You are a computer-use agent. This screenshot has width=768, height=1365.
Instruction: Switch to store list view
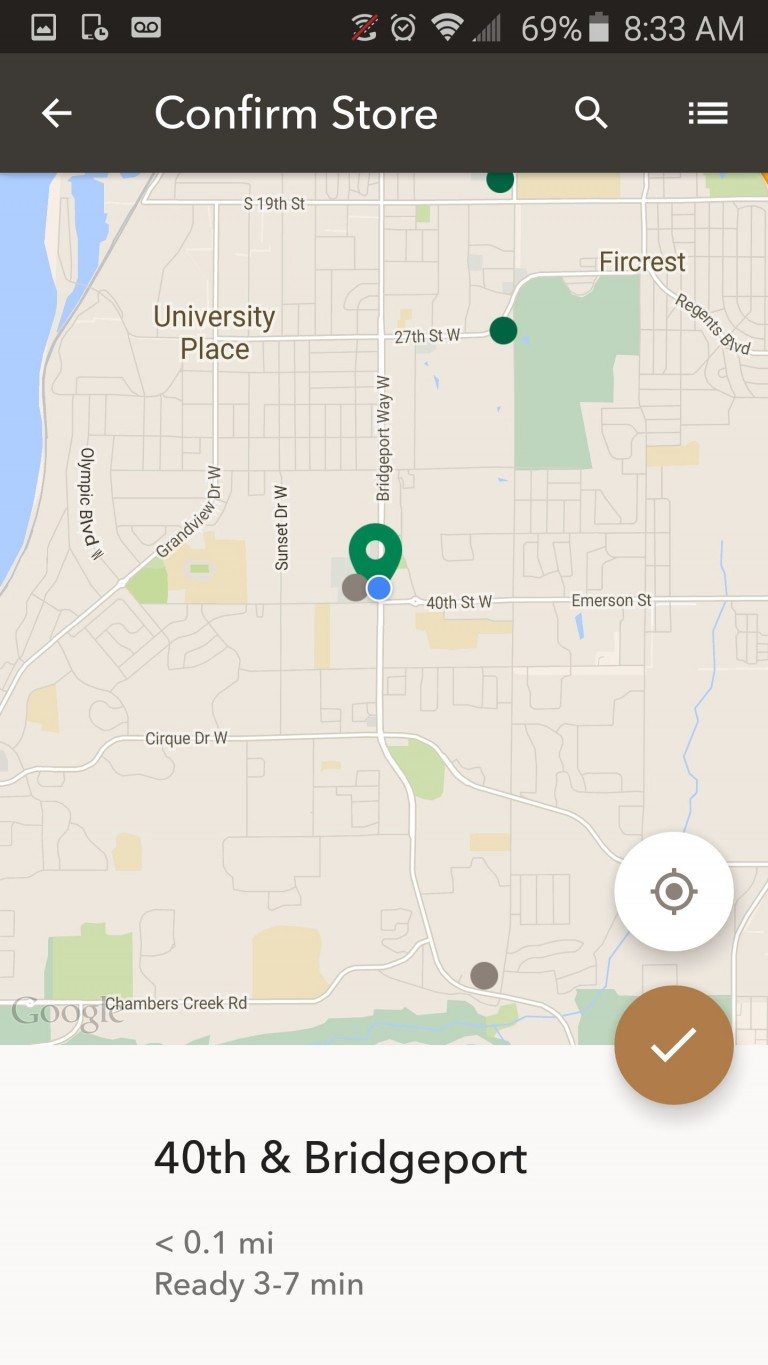pyautogui.click(x=708, y=113)
